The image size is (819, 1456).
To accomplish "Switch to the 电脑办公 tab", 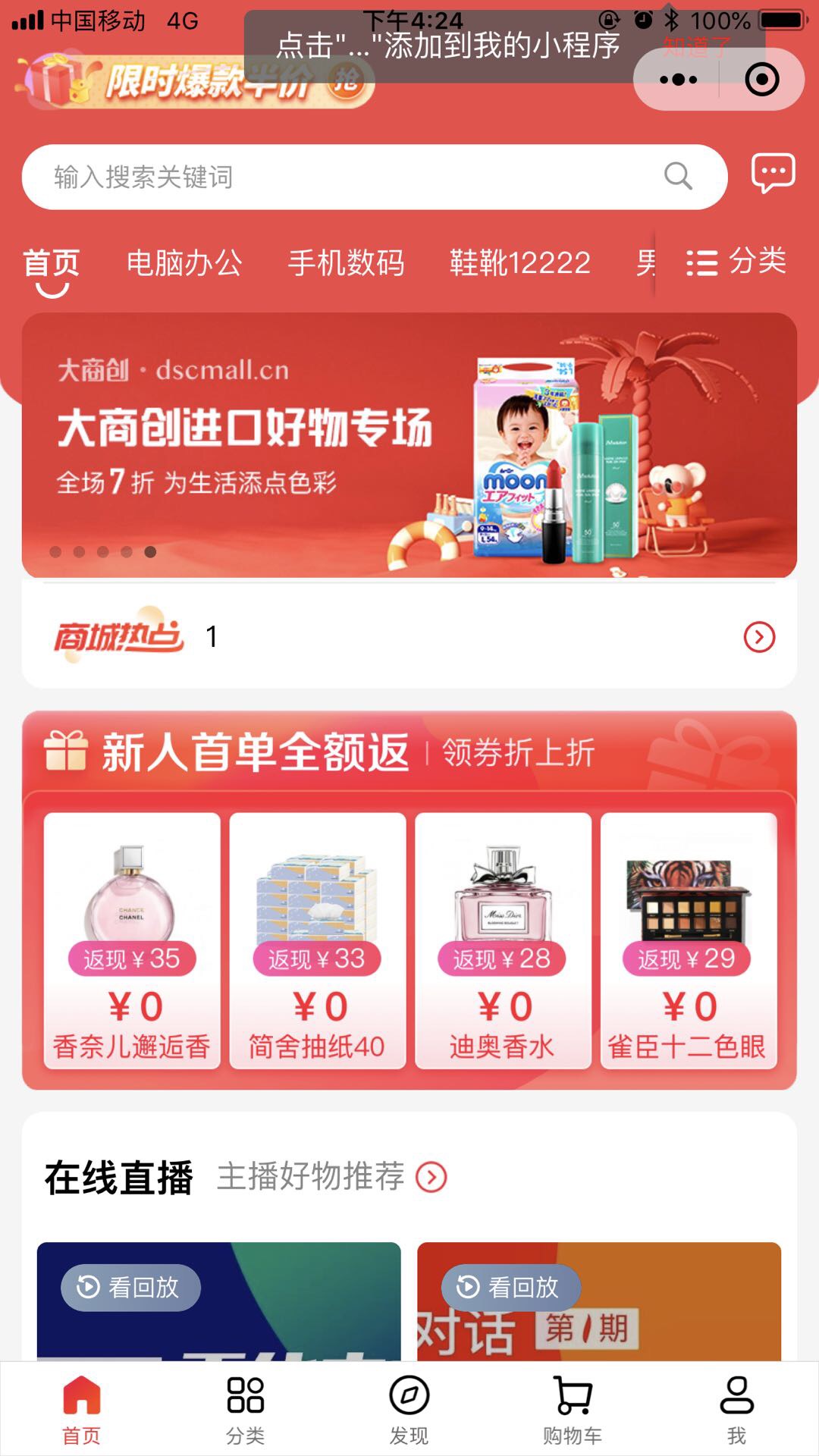I will pyautogui.click(x=184, y=263).
